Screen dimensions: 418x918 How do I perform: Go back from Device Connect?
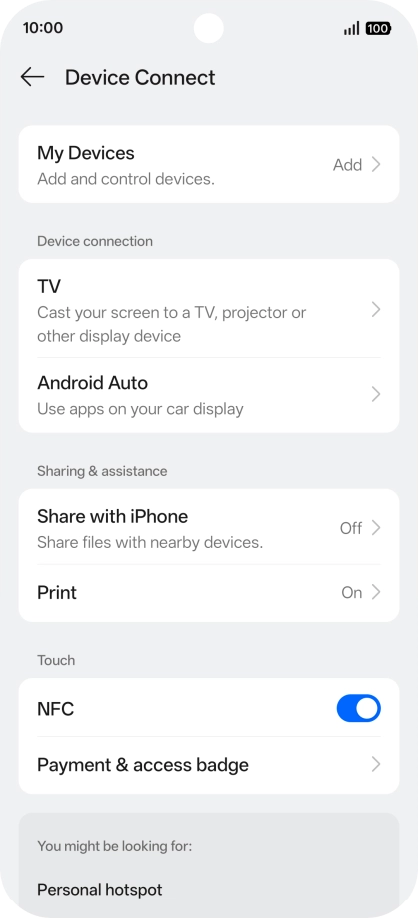tap(32, 77)
